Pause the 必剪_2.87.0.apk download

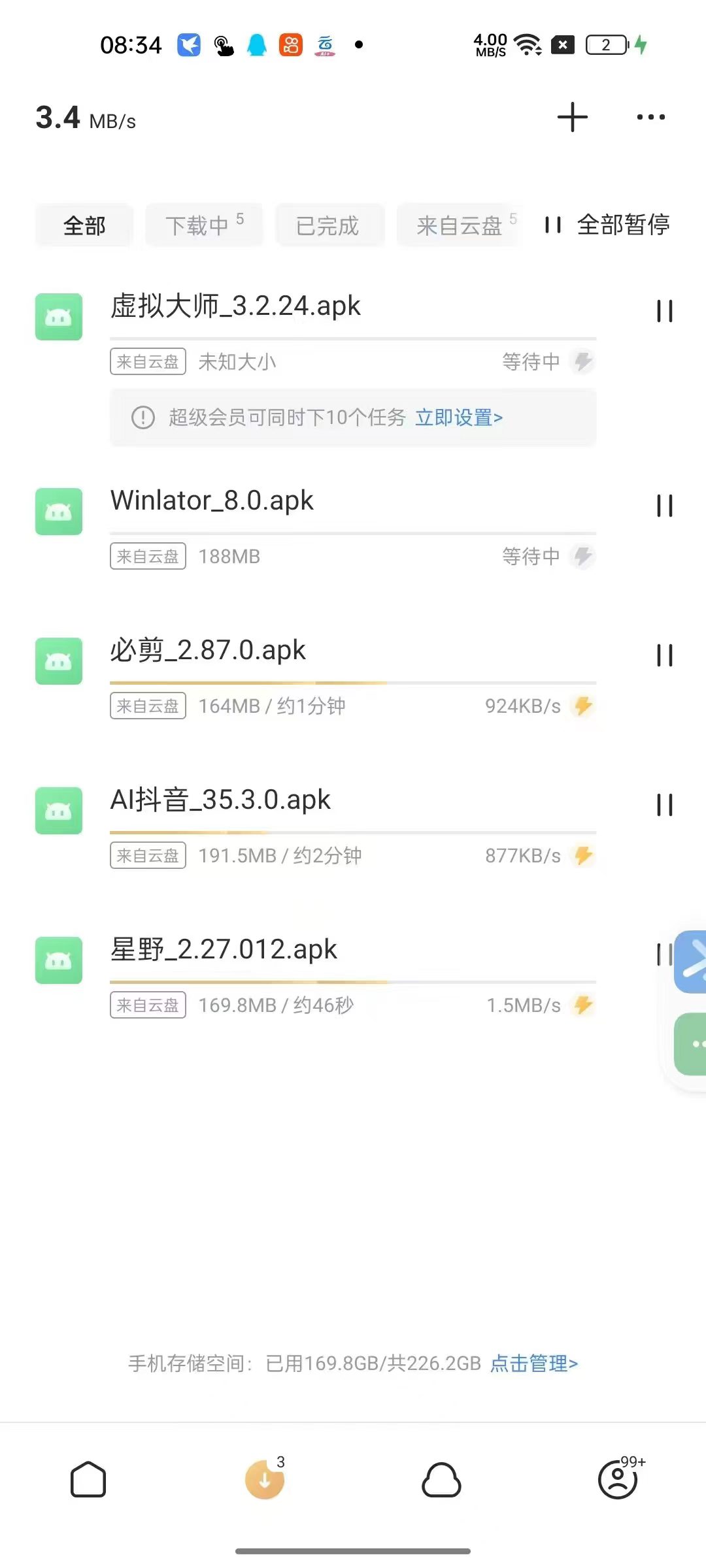pyautogui.click(x=664, y=655)
